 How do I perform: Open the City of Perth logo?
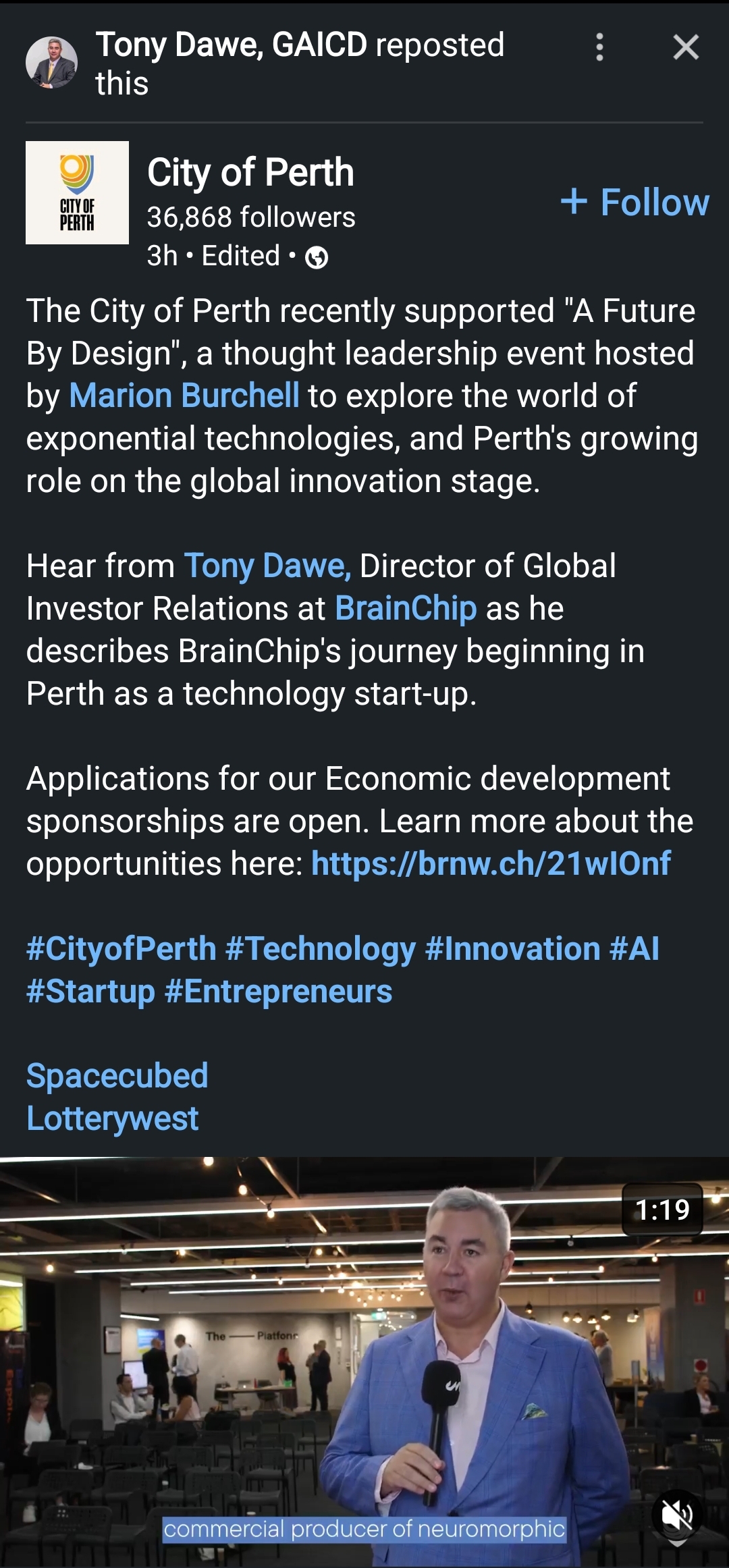click(77, 192)
